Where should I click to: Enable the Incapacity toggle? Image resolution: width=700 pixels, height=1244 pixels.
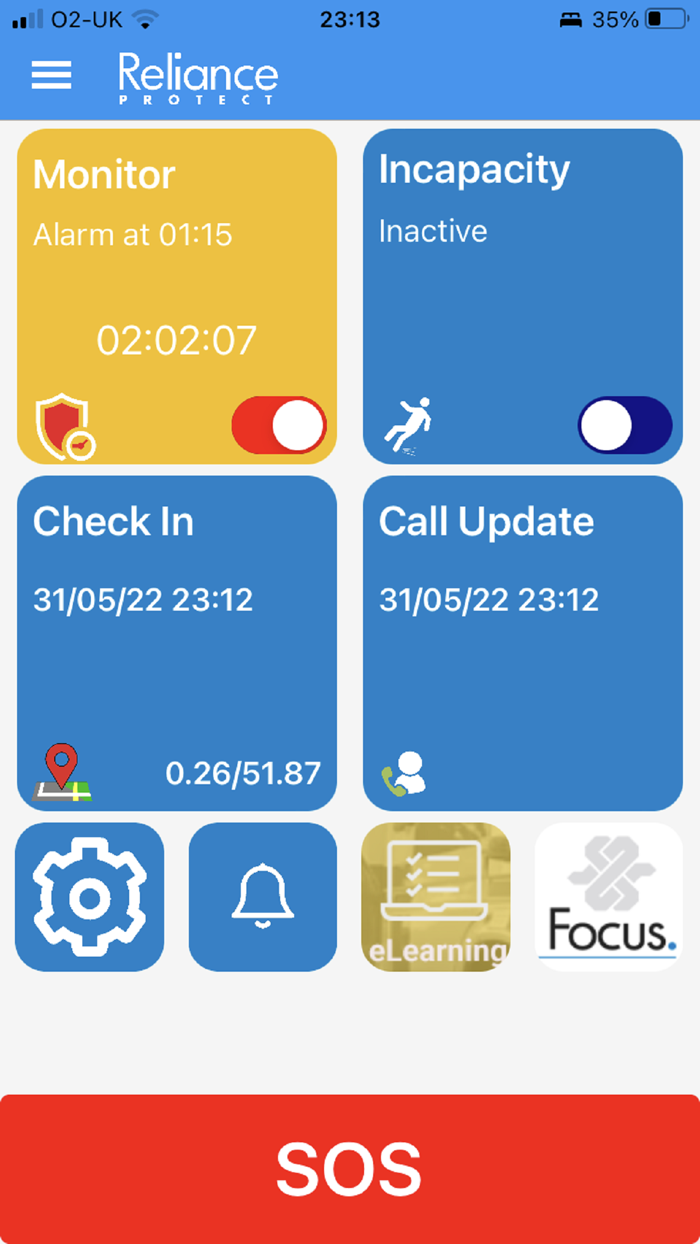[625, 425]
